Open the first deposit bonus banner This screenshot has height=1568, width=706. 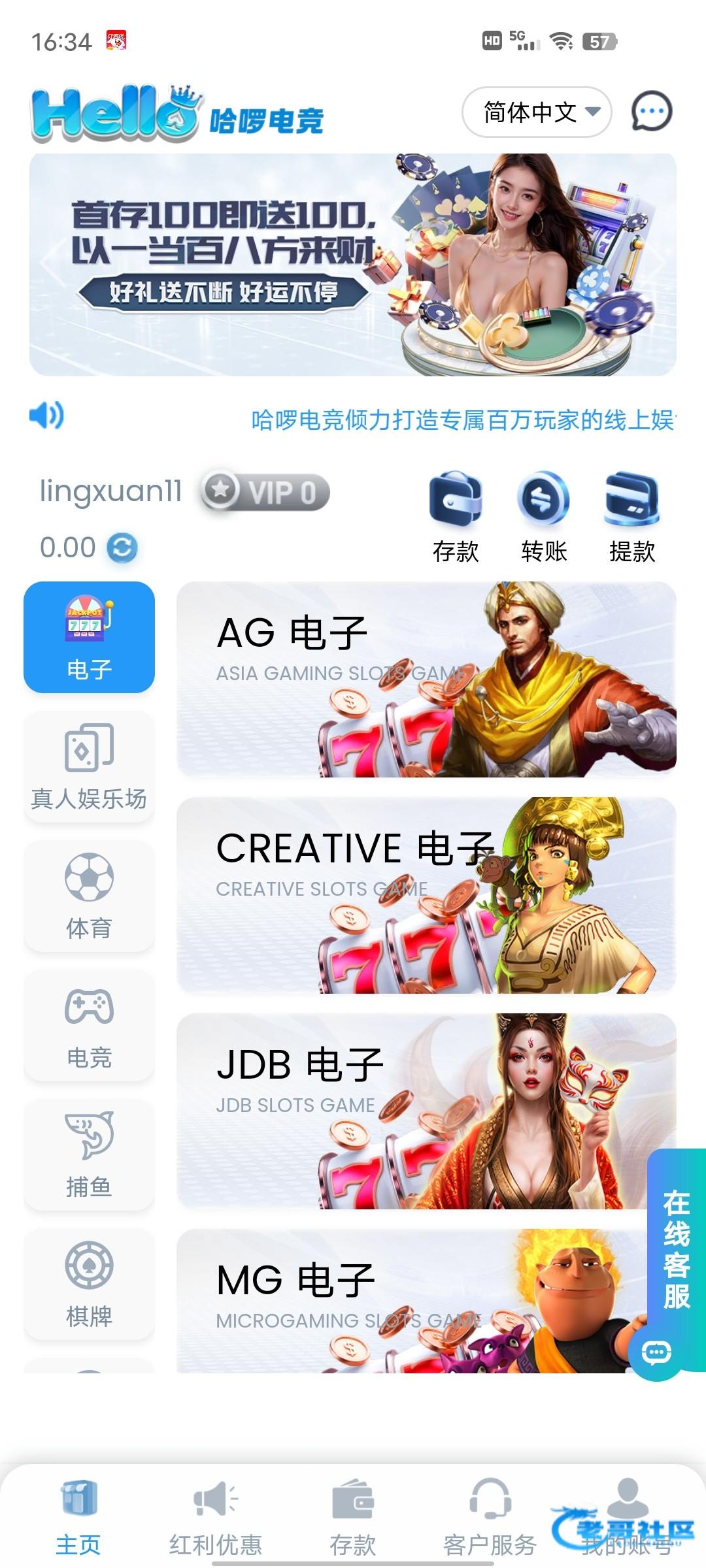[x=353, y=265]
